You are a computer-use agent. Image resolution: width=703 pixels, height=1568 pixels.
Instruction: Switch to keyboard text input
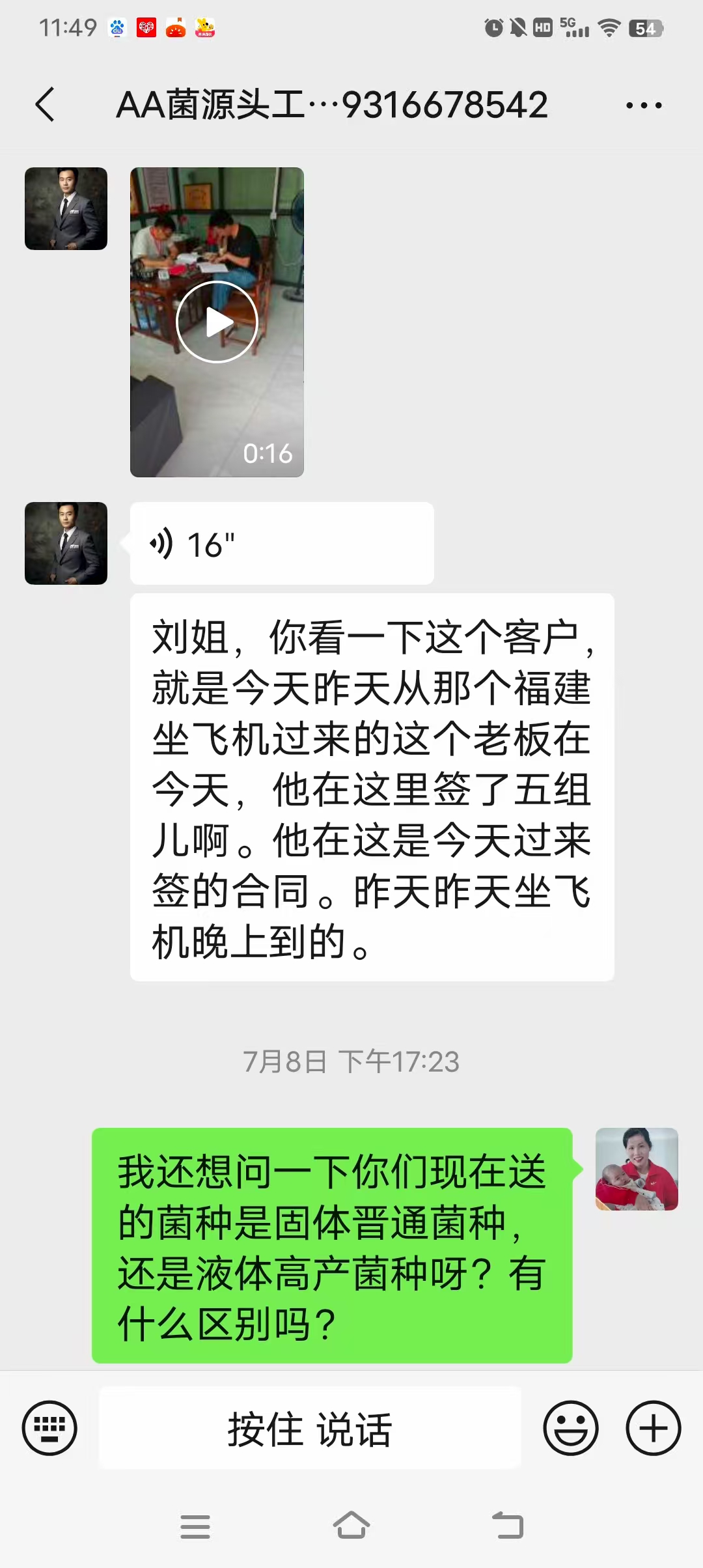pos(49,1428)
